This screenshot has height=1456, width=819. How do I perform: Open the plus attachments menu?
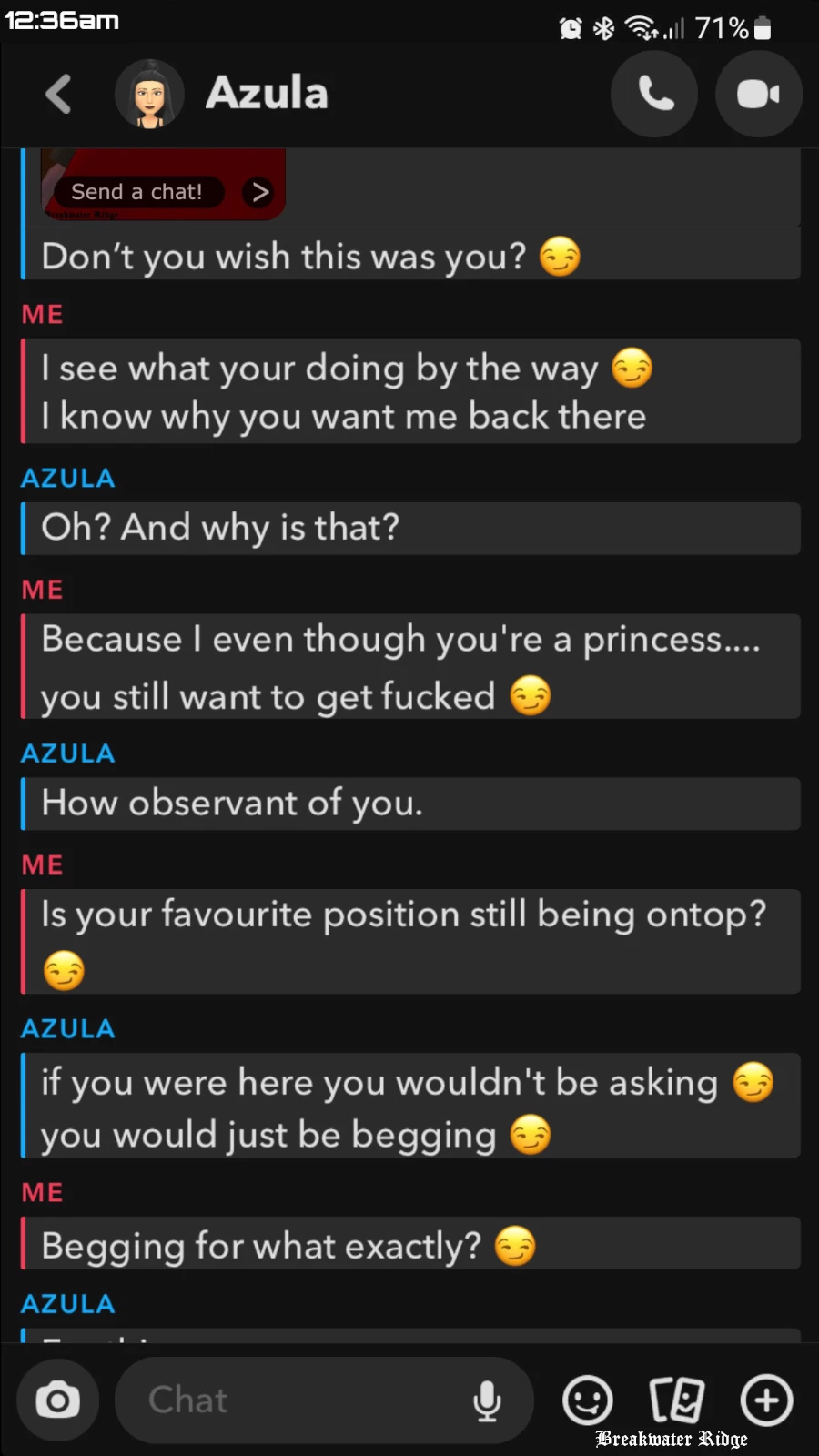[766, 1400]
